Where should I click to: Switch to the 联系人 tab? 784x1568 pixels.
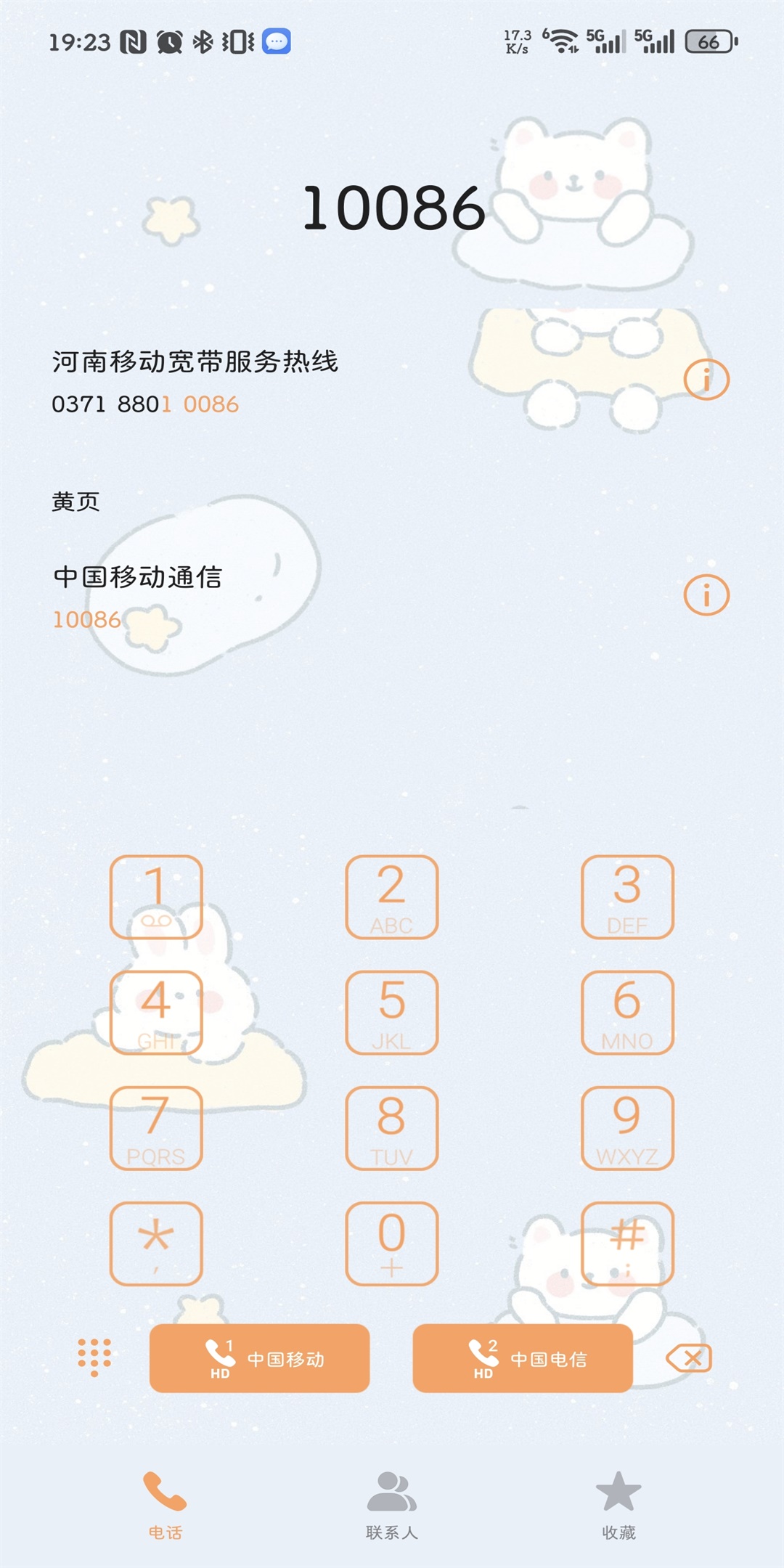tap(392, 1506)
